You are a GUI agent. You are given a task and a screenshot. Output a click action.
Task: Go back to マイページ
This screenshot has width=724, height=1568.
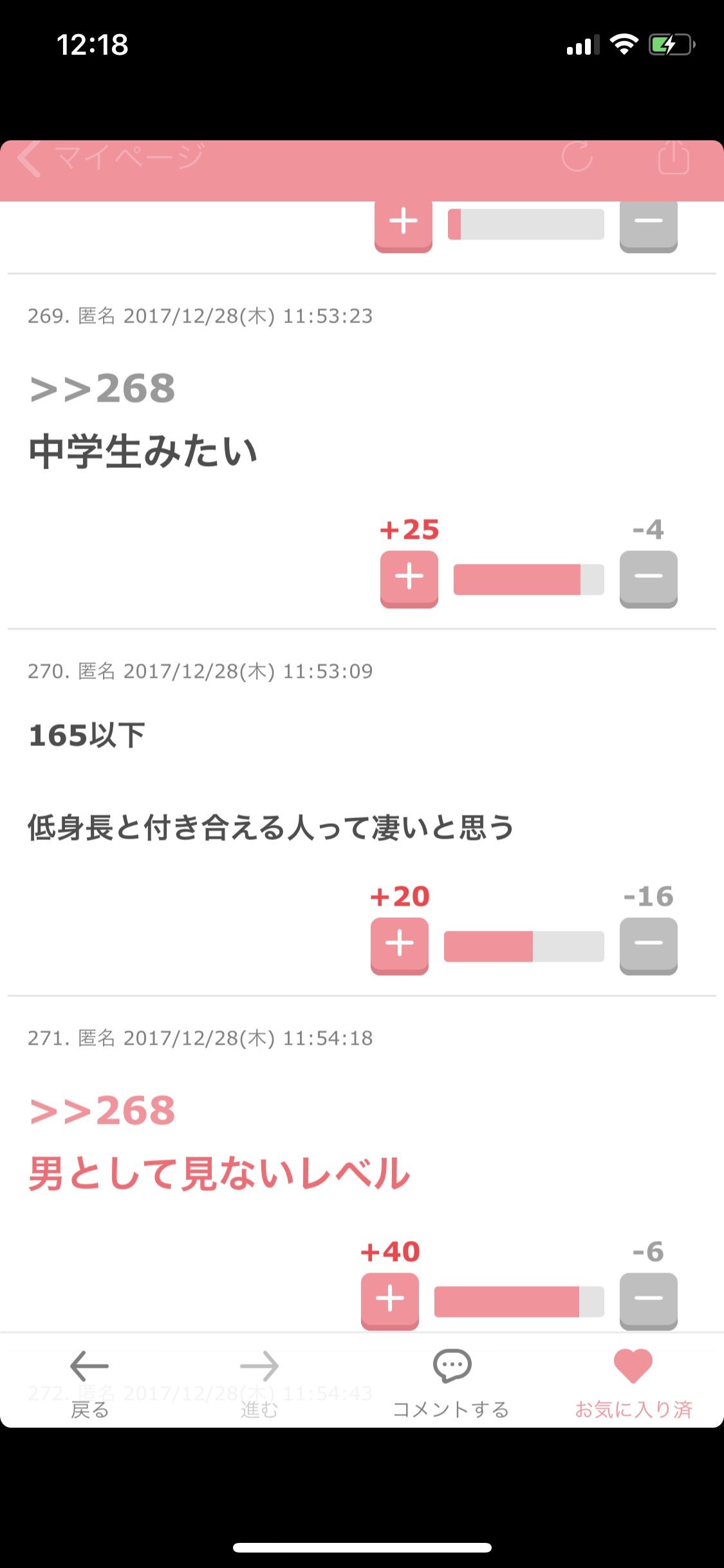[109, 157]
